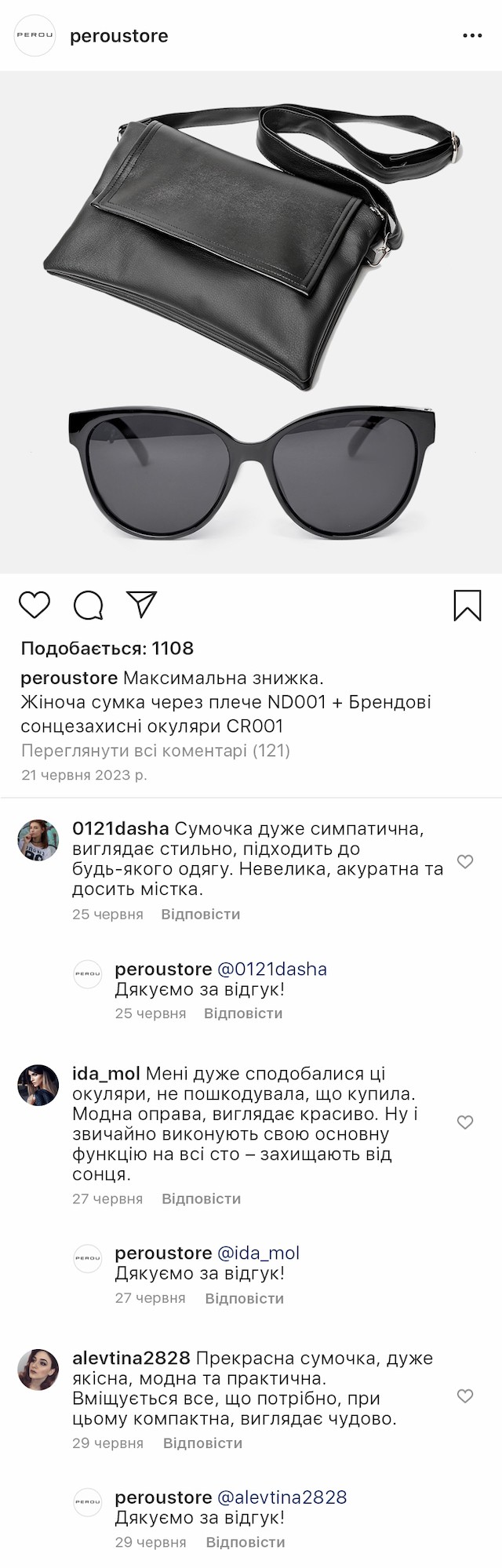The width and height of the screenshot is (502, 1568).
Task: Share the post via paper plane icon
Action: point(142,604)
